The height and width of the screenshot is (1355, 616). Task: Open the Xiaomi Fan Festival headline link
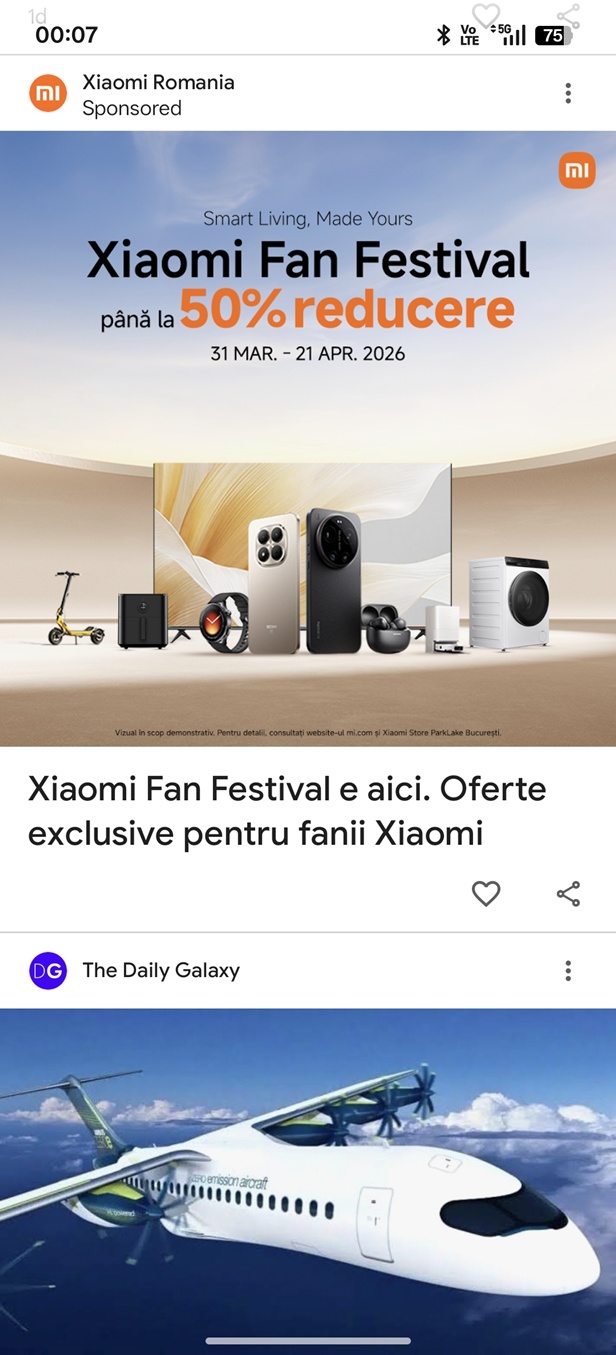288,810
